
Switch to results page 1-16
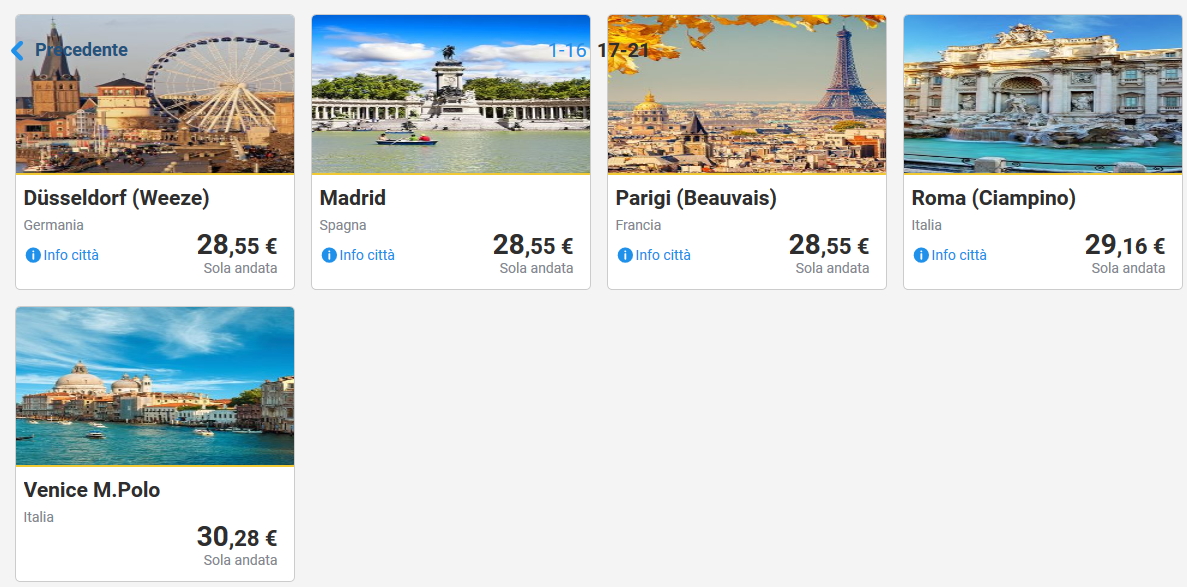[x=567, y=50]
